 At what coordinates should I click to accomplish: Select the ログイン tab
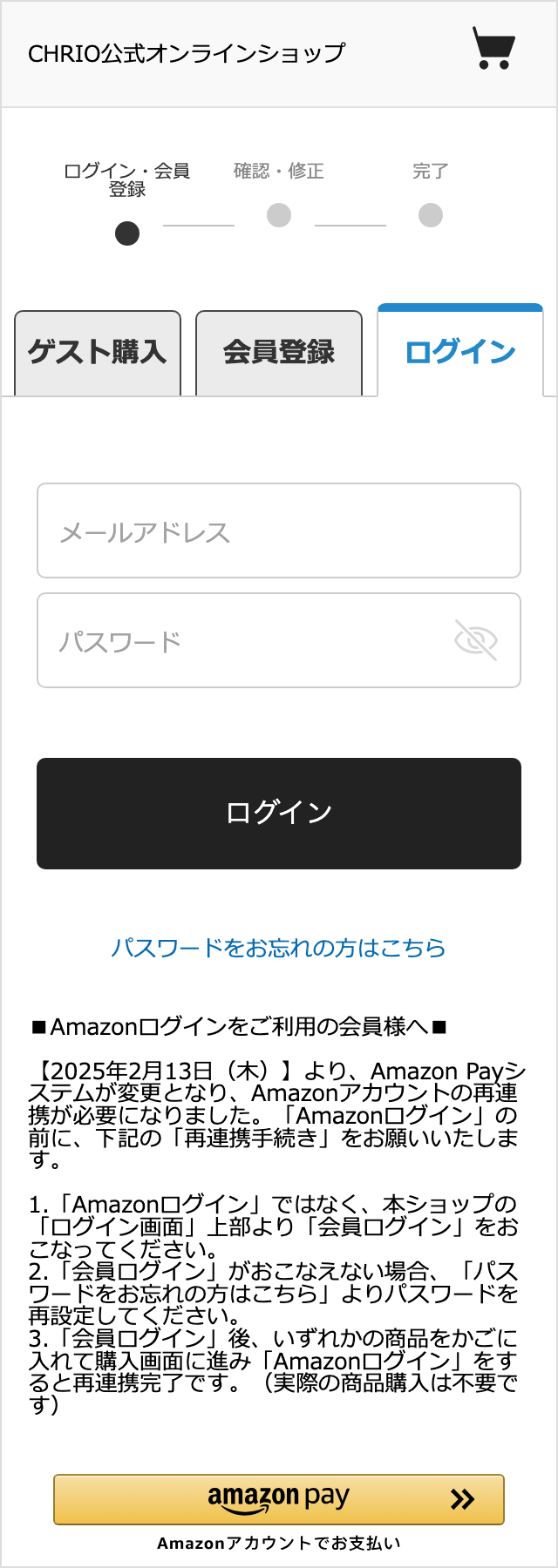click(x=460, y=353)
